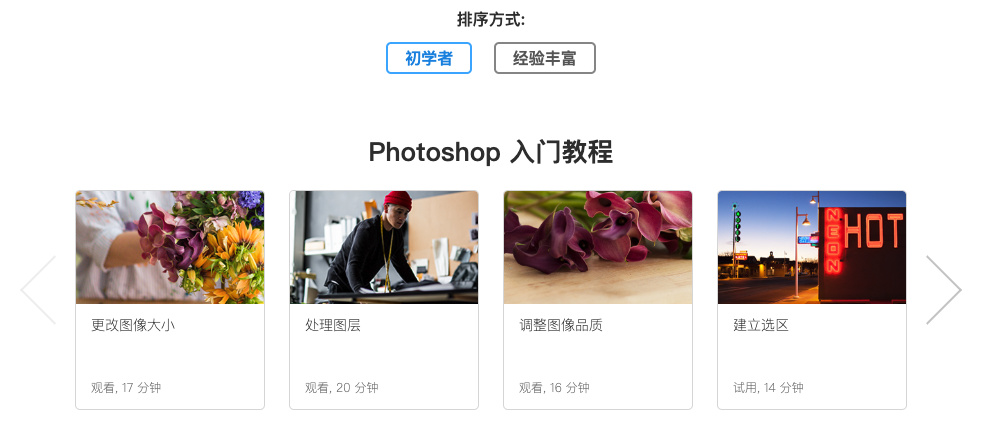This screenshot has width=982, height=428.
Task: Show next tutorials with the right arrow
Action: [942, 290]
